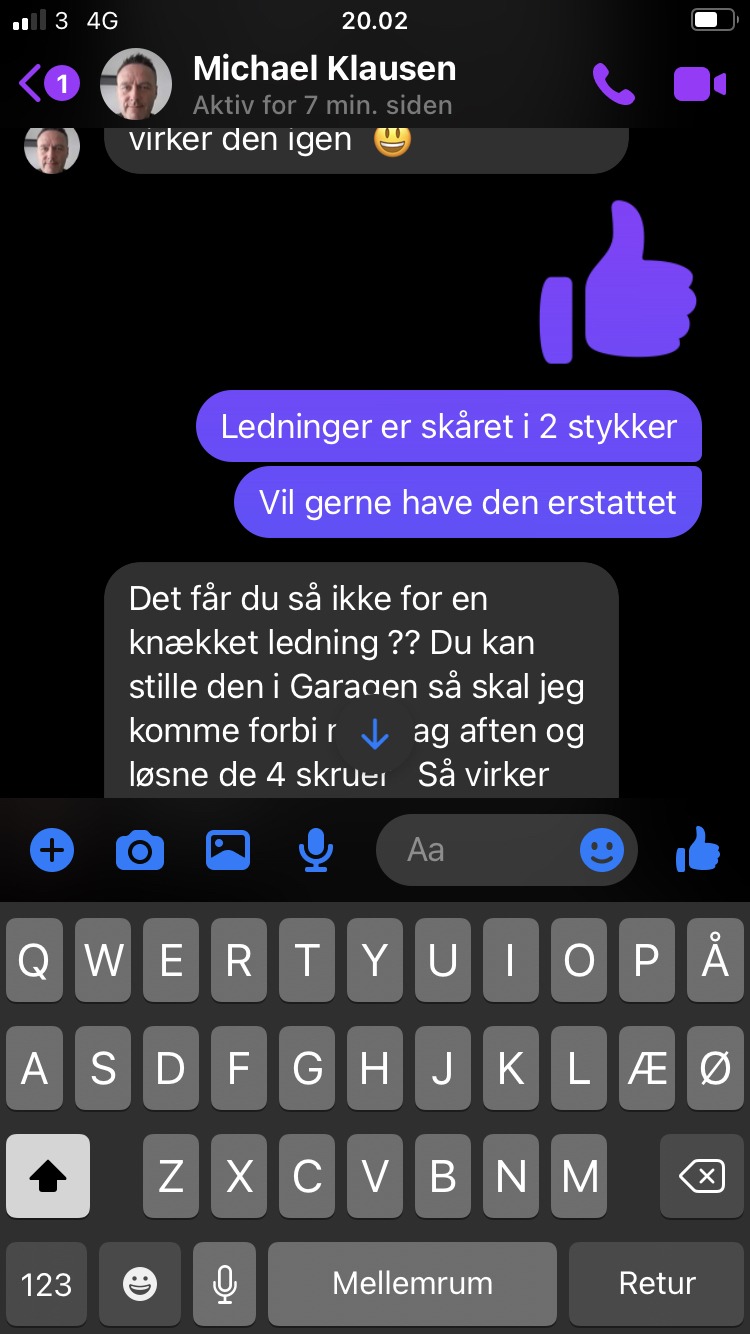Jump to latest messages with down arrow

374,735
